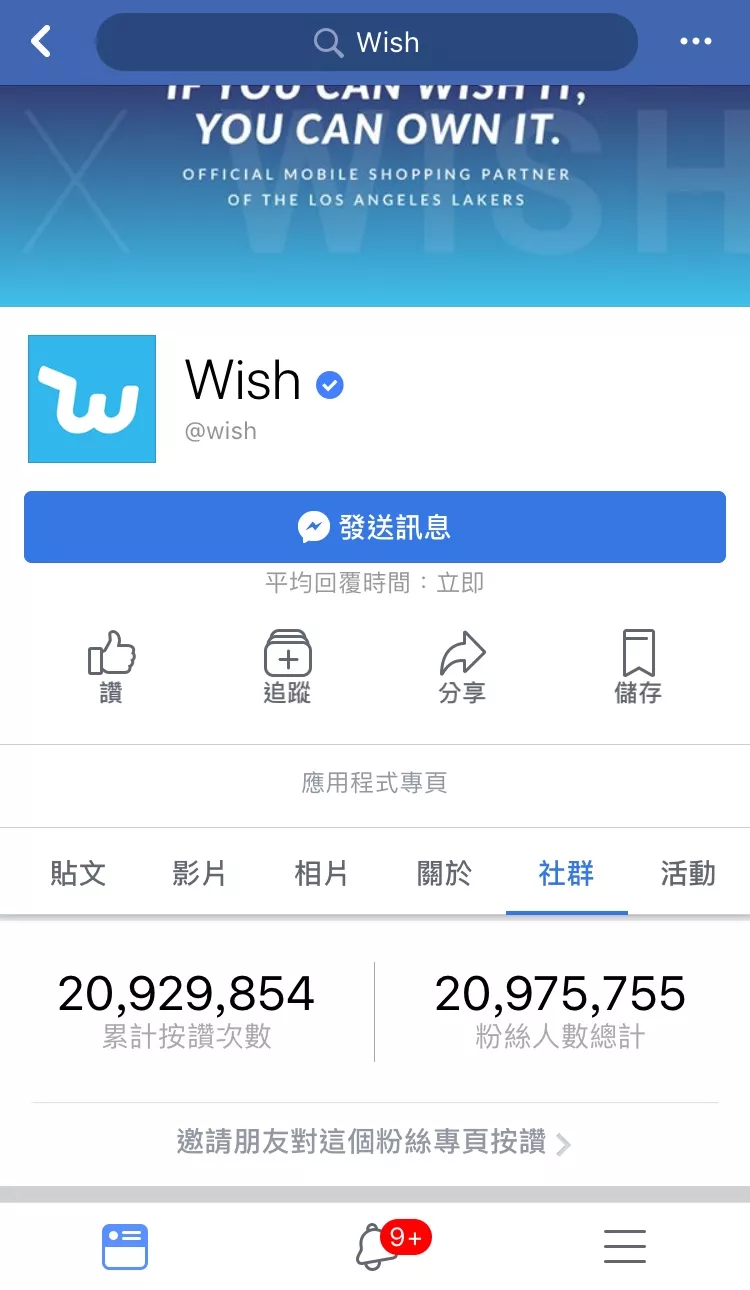
Task: Open the notifications bell with 9+ badge
Action: tap(375, 1245)
